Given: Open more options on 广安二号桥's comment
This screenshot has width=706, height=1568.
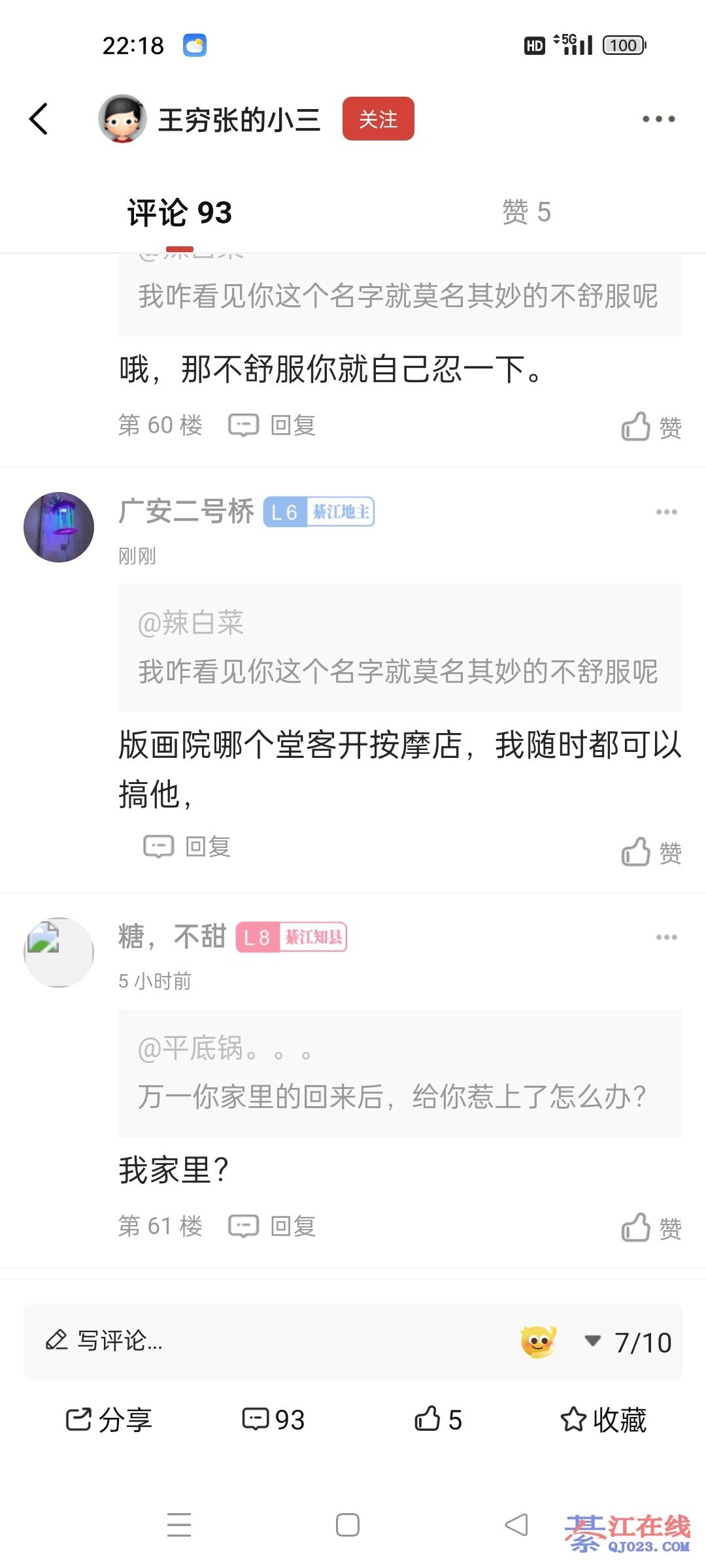Looking at the screenshot, I should pyautogui.click(x=666, y=512).
